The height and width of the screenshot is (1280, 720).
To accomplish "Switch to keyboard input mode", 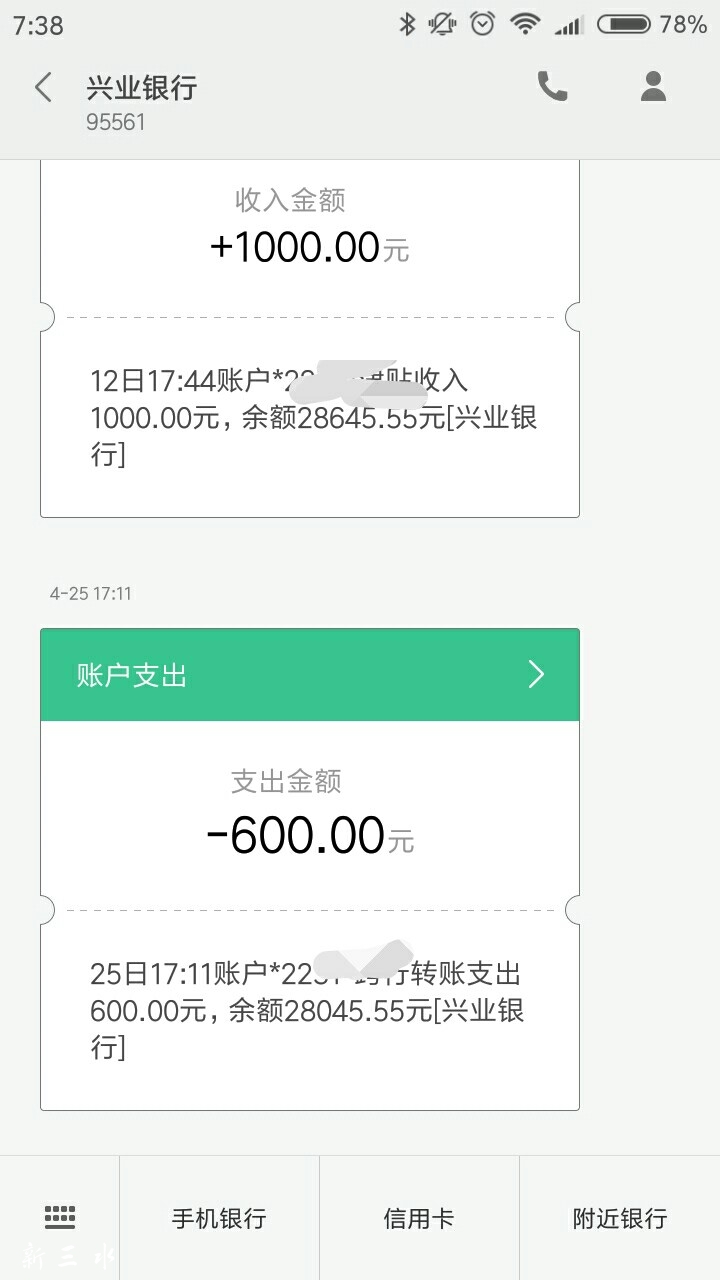I will pyautogui.click(x=60, y=1217).
